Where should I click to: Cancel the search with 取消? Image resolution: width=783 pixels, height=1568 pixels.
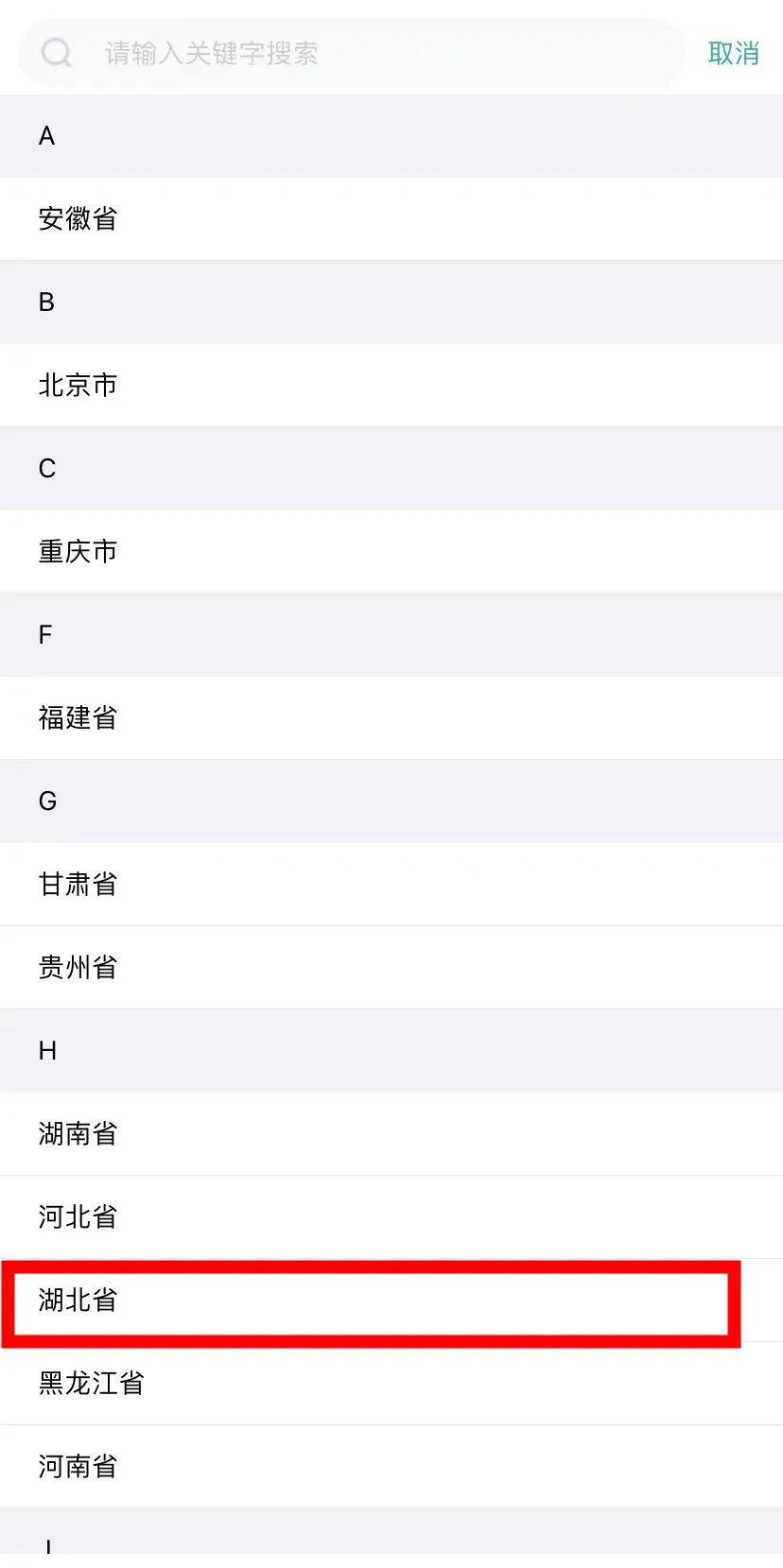coord(734,53)
